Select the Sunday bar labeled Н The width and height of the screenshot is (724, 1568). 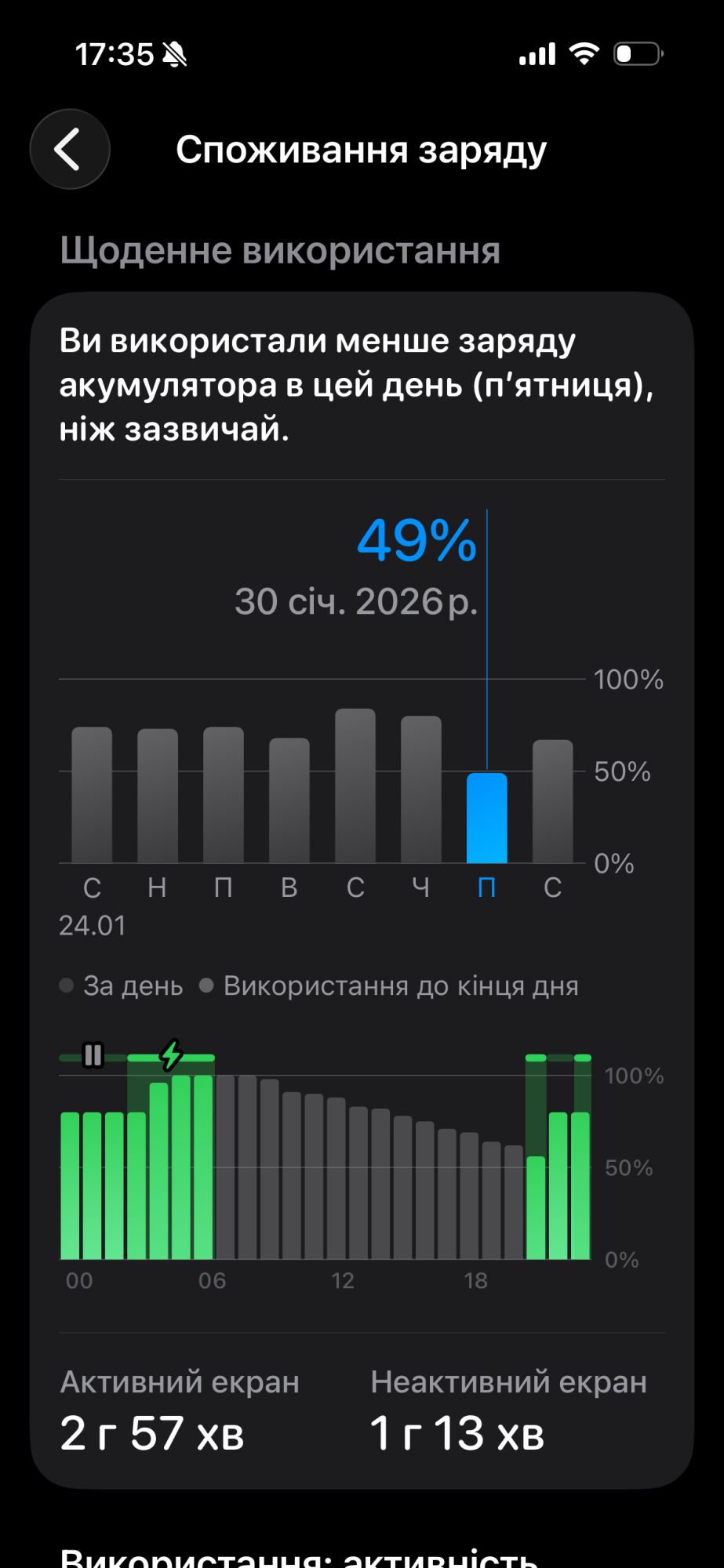[158, 796]
